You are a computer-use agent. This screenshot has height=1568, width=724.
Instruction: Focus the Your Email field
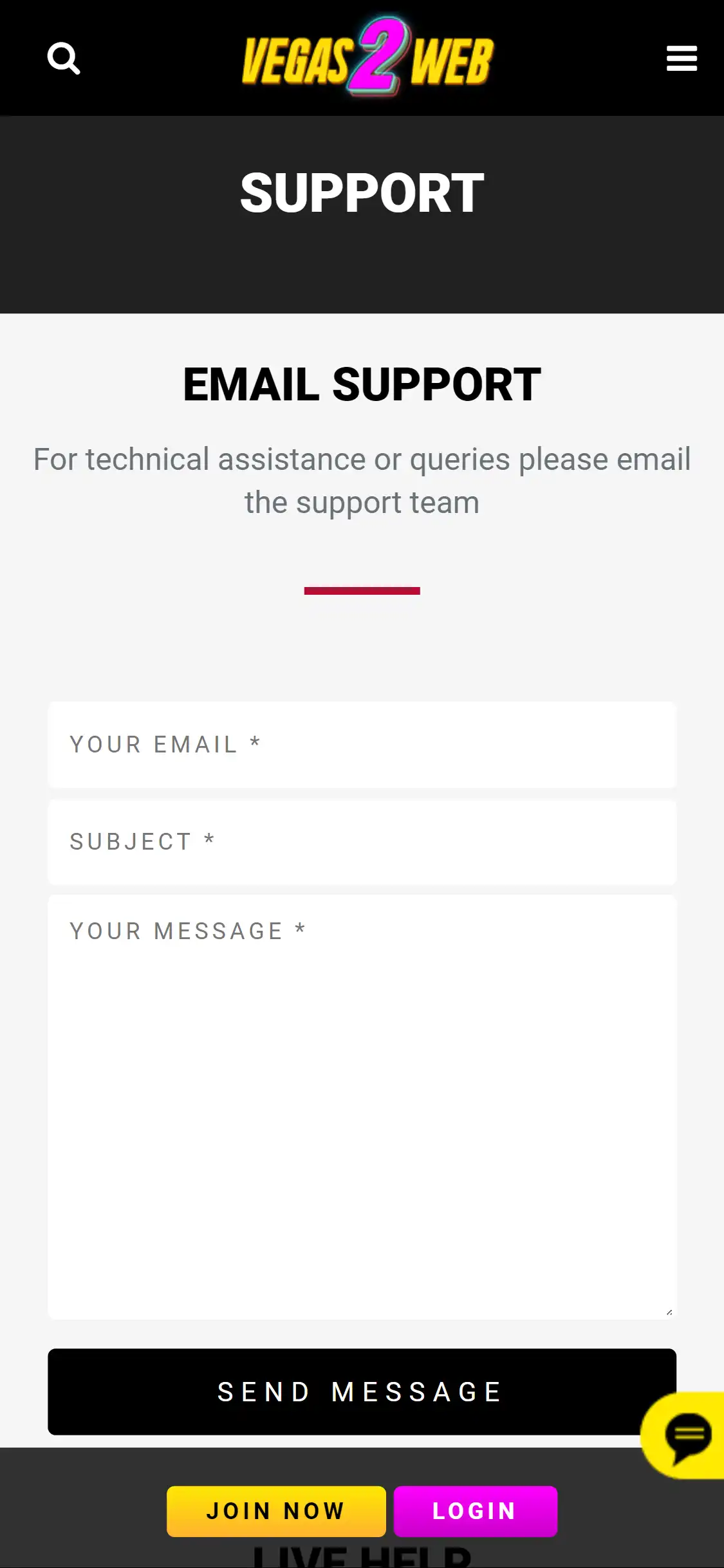(362, 745)
